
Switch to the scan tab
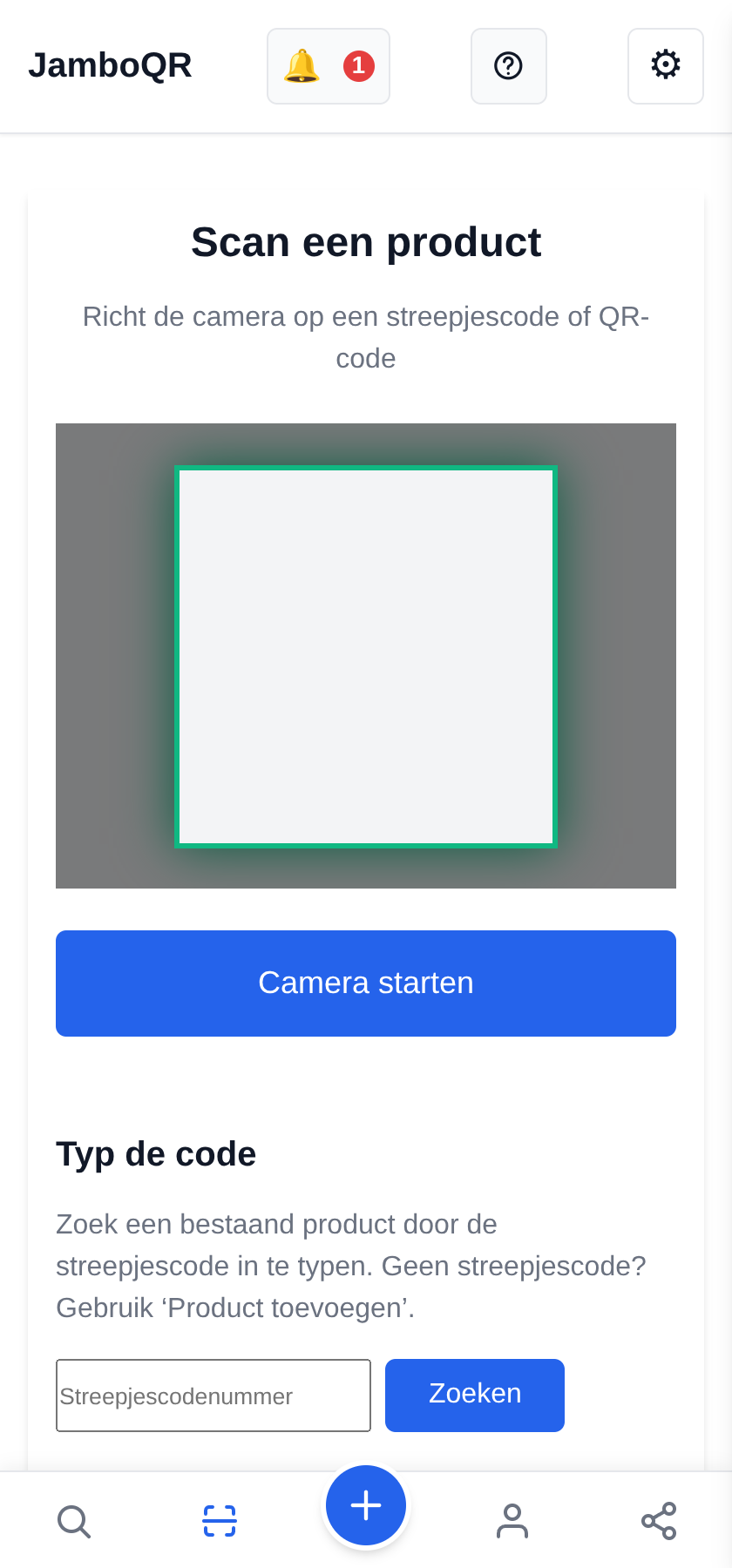point(220,1521)
